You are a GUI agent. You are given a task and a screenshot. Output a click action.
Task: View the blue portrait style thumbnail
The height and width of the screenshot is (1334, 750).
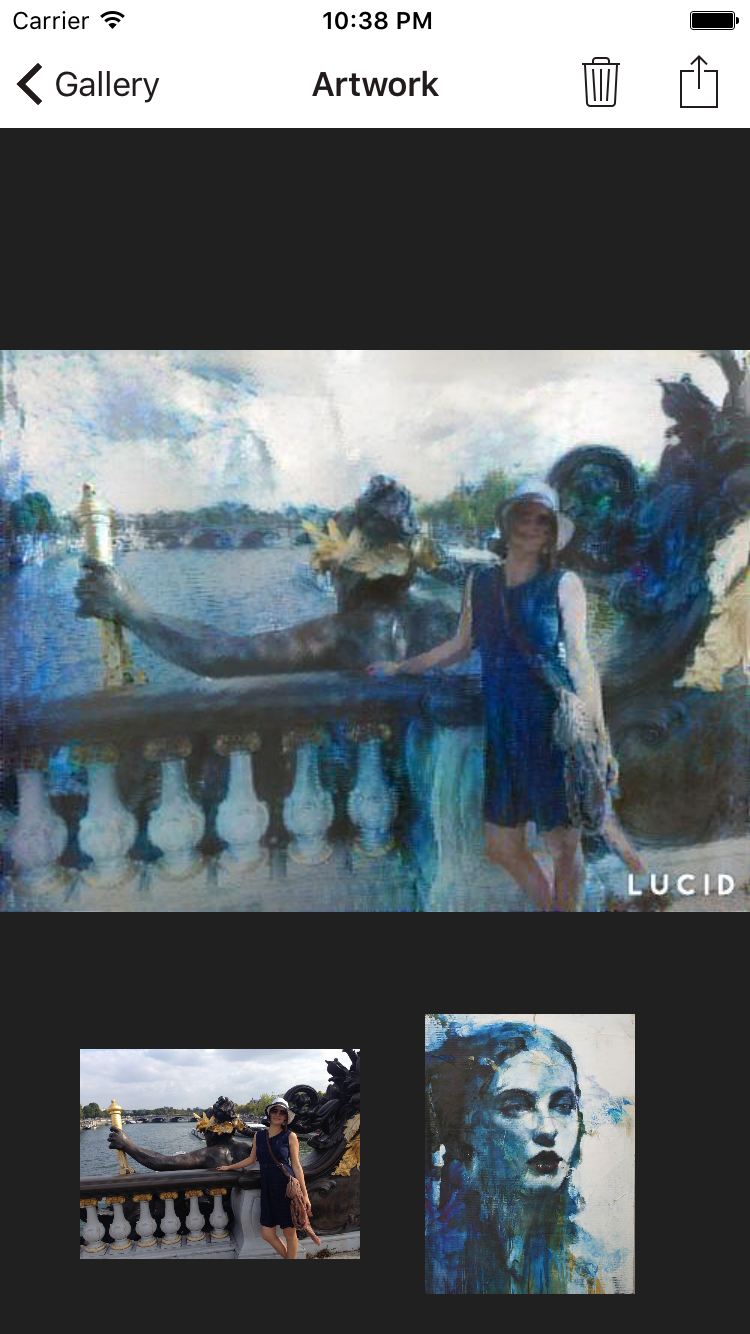pos(530,1153)
